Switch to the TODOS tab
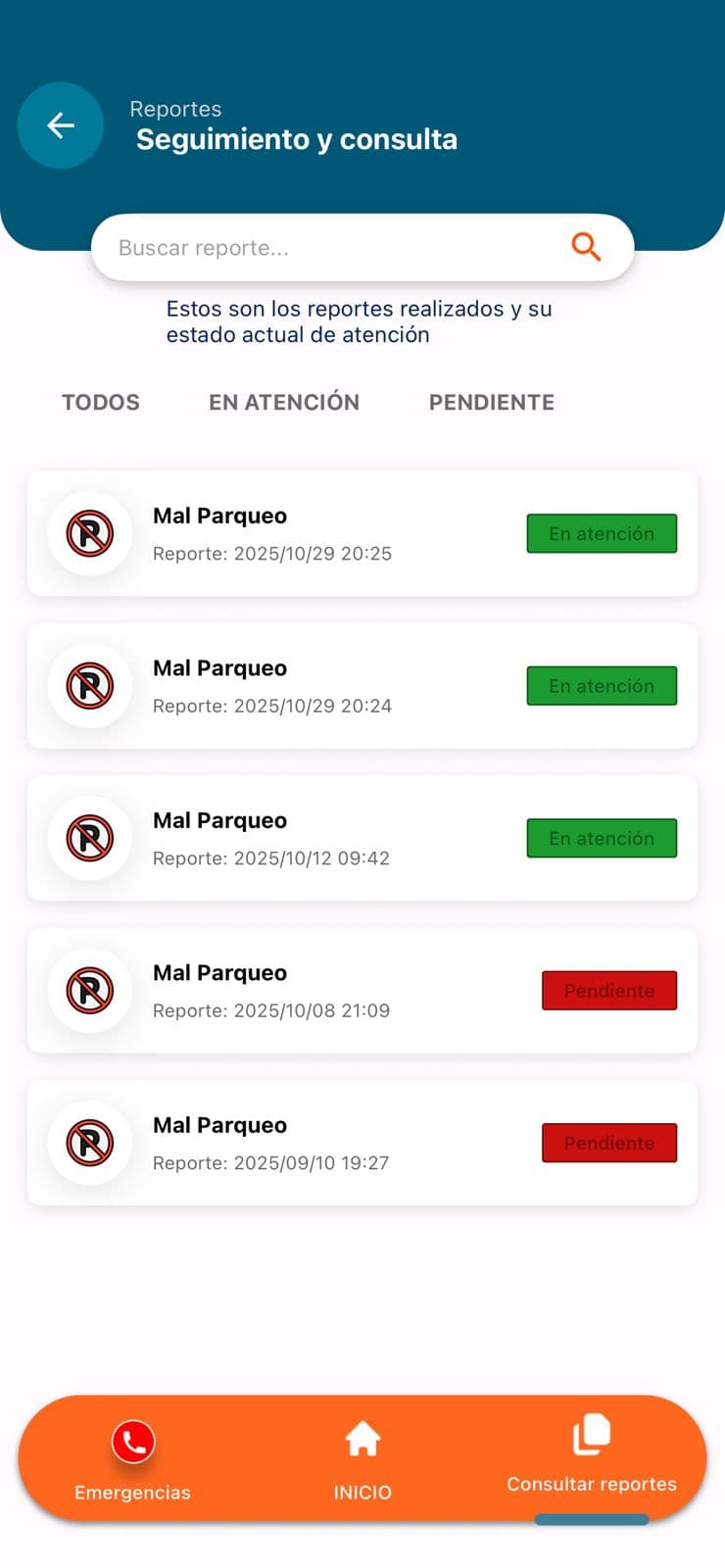 pos(101,402)
